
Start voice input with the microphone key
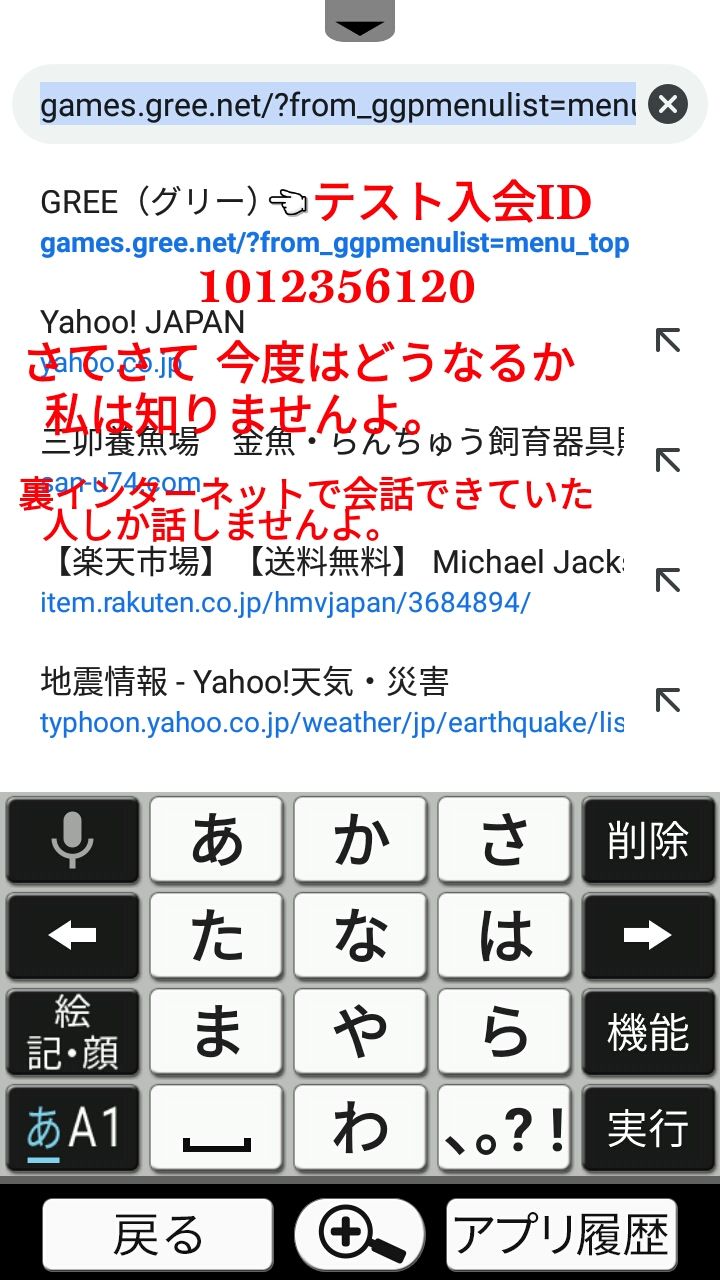(73, 841)
